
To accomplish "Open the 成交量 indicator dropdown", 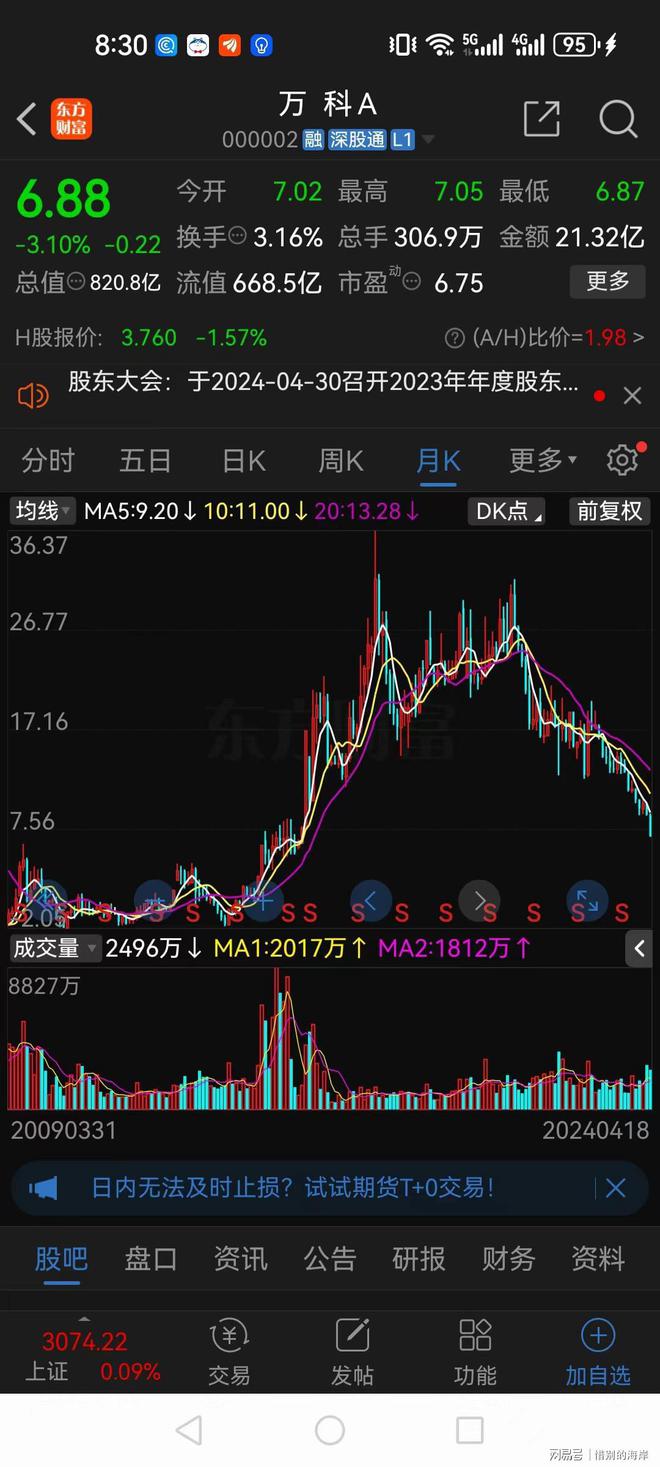I will point(56,948).
